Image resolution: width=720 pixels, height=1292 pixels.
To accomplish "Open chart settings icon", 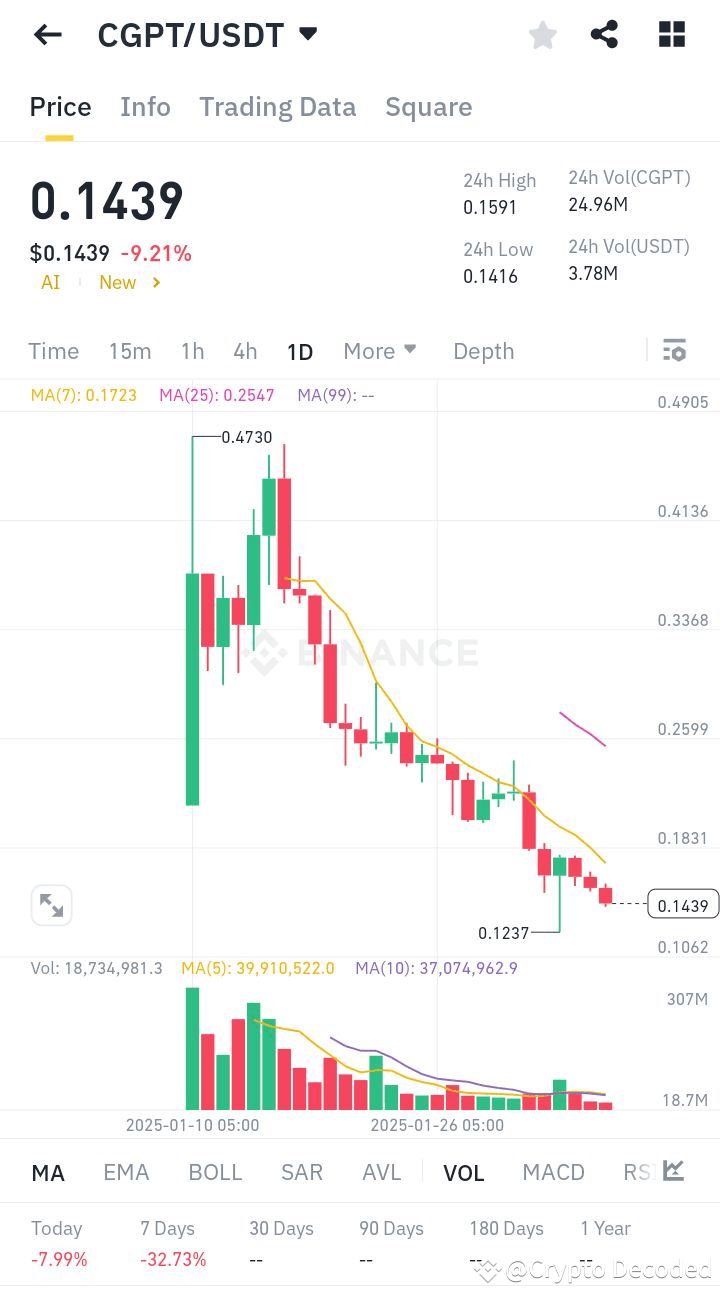I will tap(674, 351).
